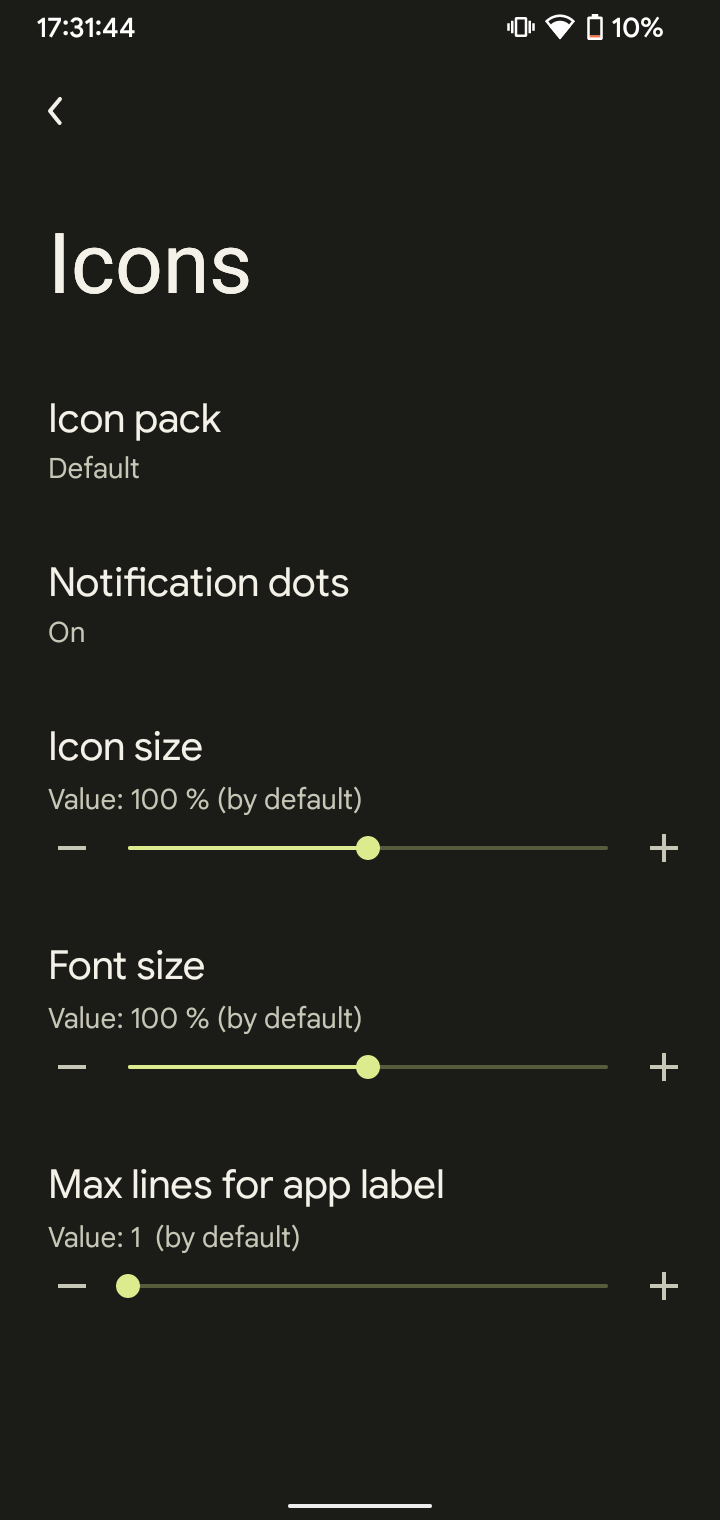Image resolution: width=720 pixels, height=1520 pixels.
Task: Increase max lines for app label
Action: [664, 1286]
